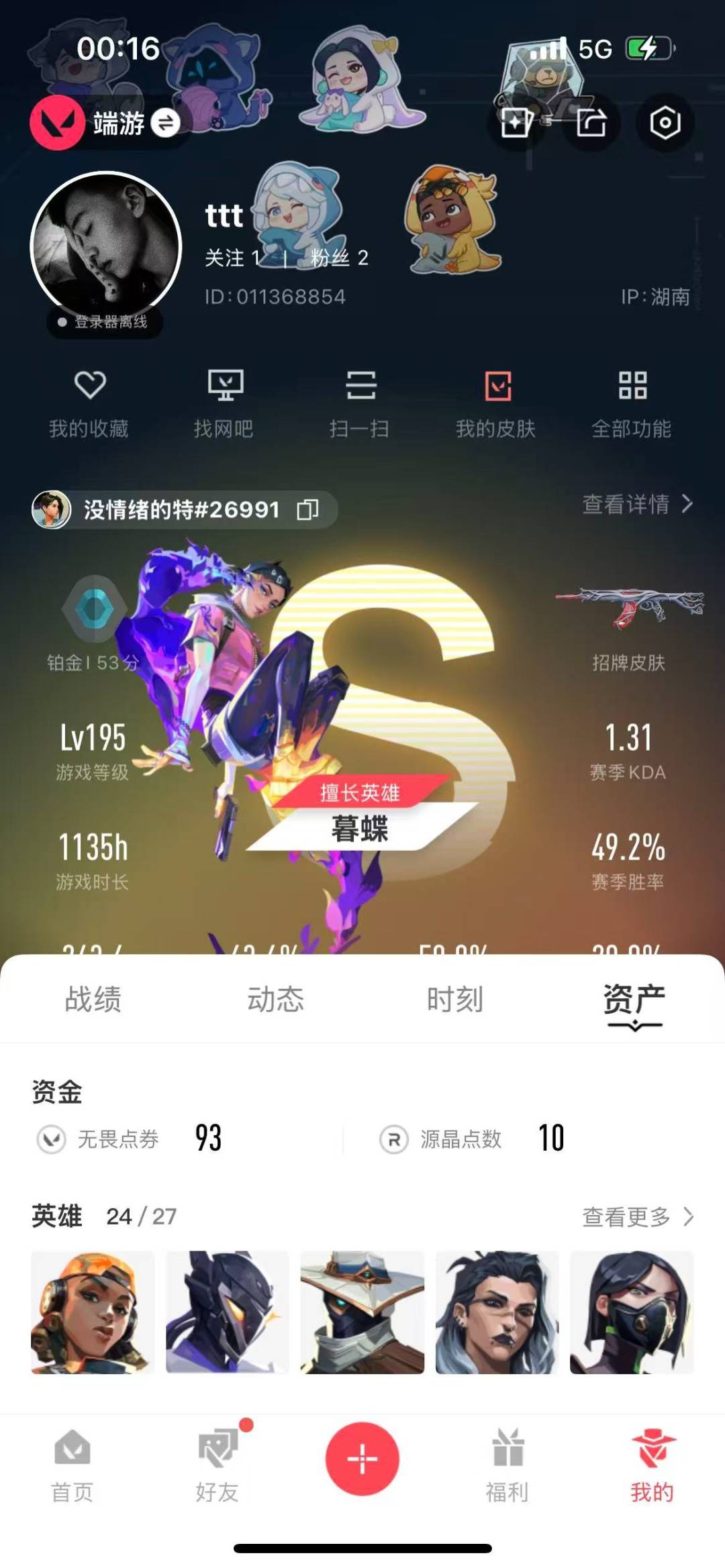Go to the 首页 home tab

coord(72,1466)
